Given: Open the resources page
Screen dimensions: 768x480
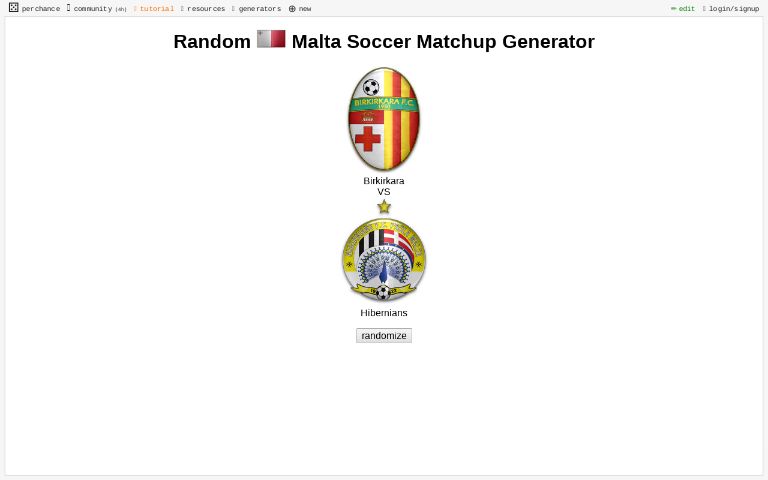Looking at the screenshot, I should [205, 8].
